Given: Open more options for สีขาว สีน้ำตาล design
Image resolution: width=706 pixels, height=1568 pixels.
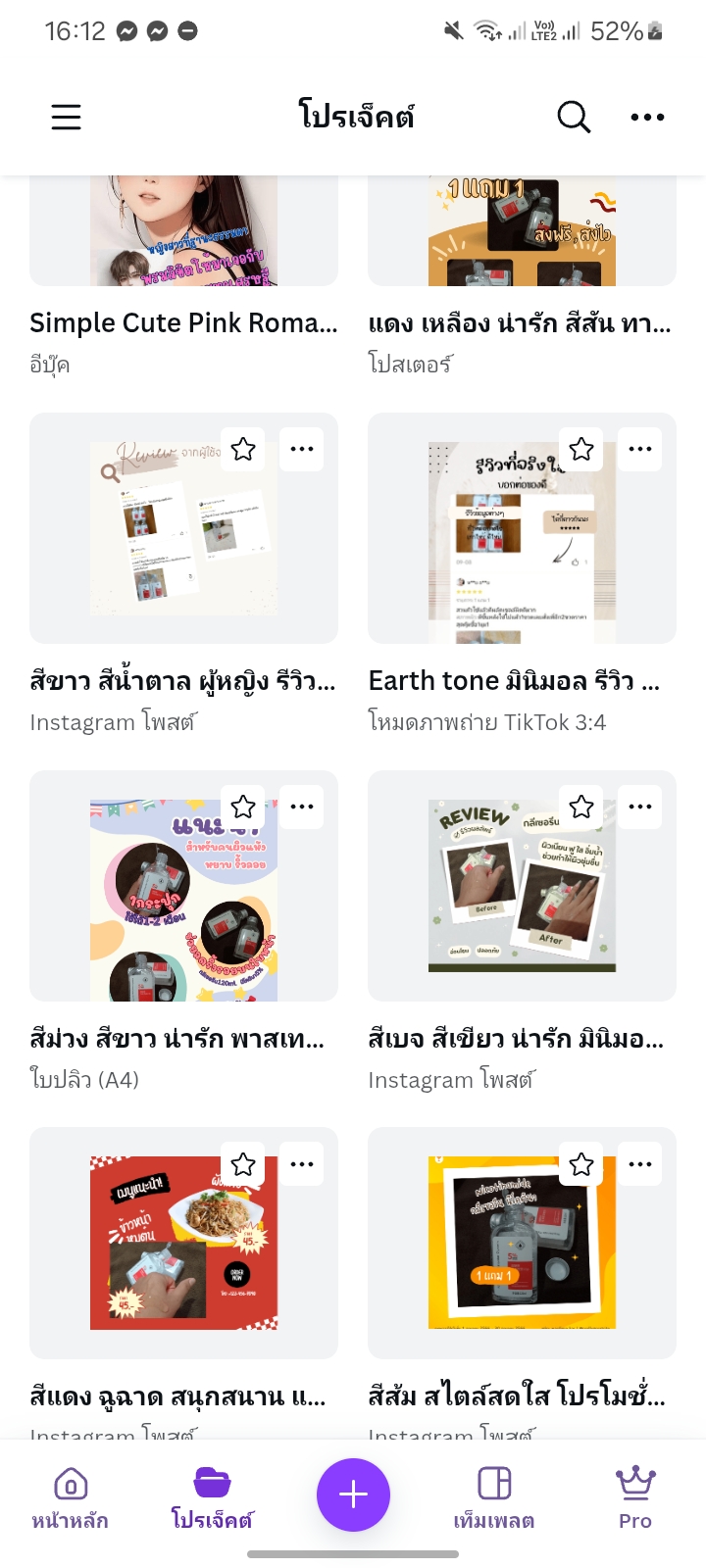Looking at the screenshot, I should pyautogui.click(x=302, y=450).
